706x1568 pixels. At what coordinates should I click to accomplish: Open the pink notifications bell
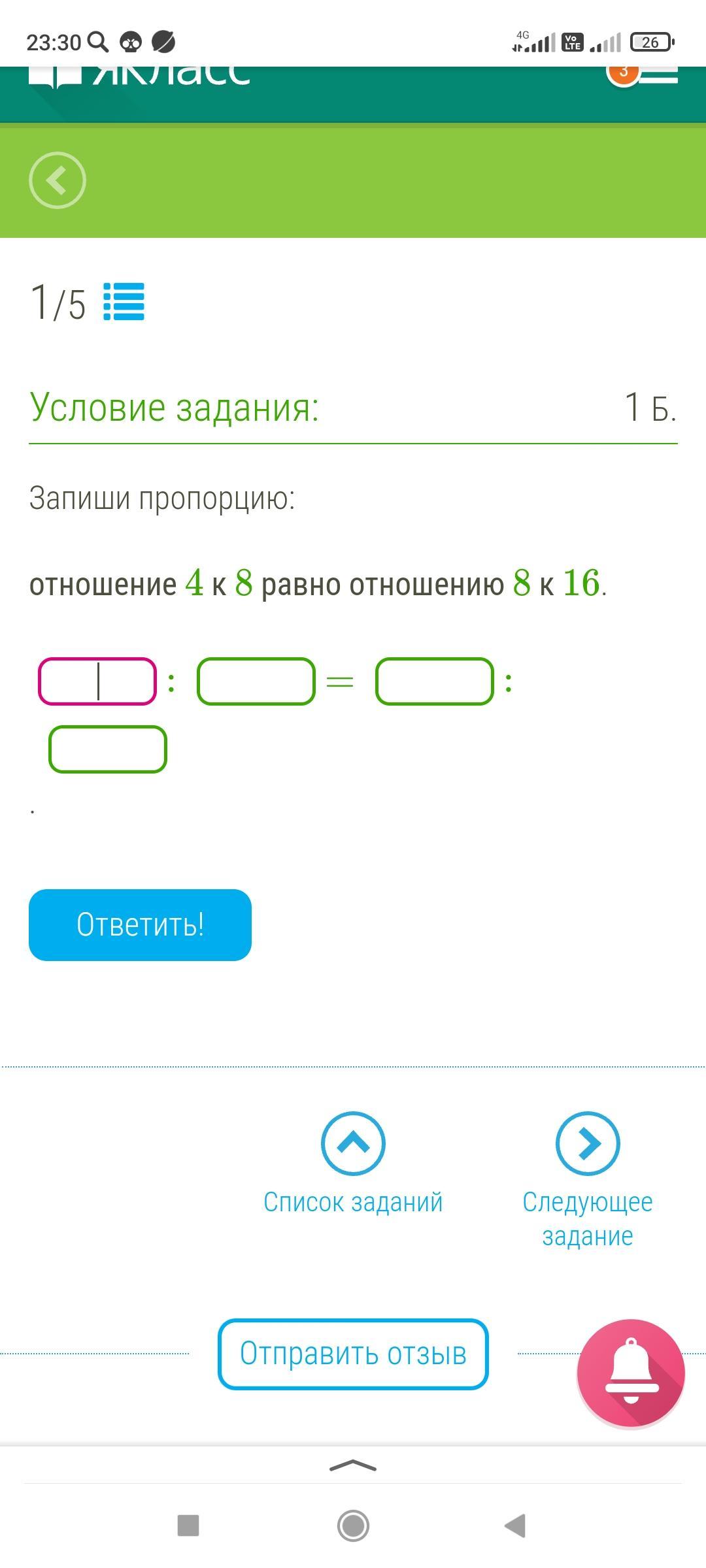point(631,1372)
